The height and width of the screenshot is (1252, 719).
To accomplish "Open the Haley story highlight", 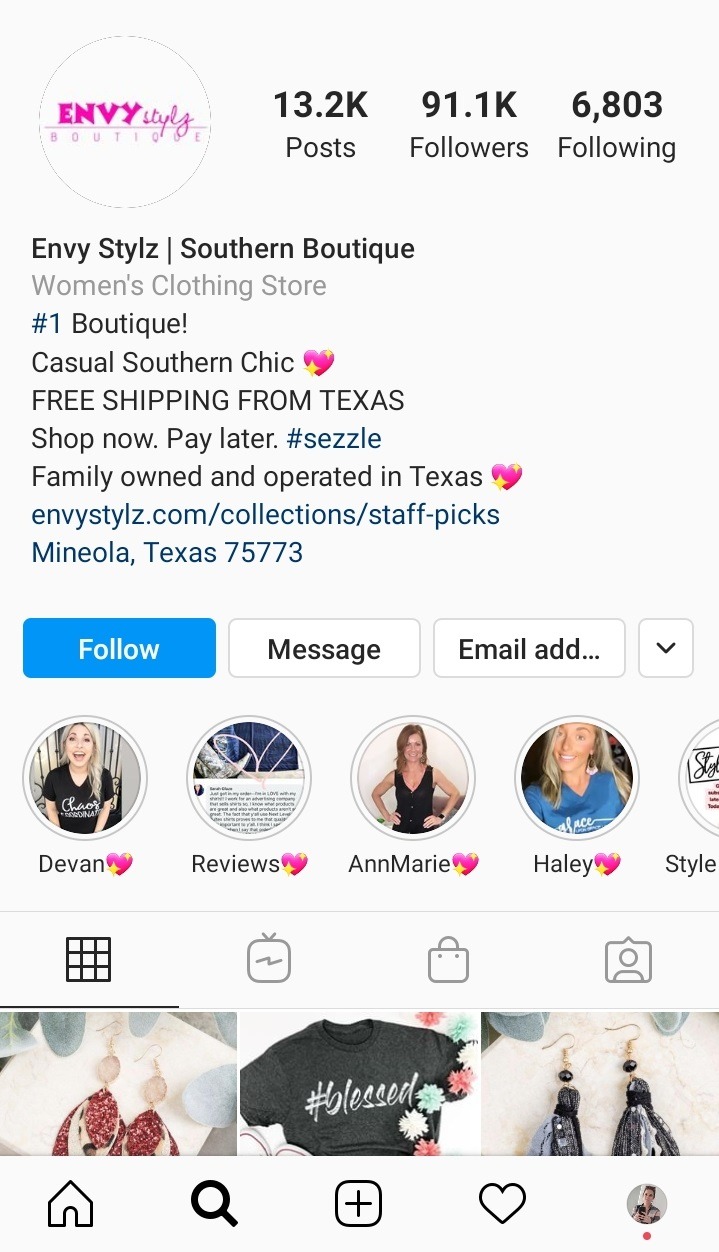I will pos(577,779).
